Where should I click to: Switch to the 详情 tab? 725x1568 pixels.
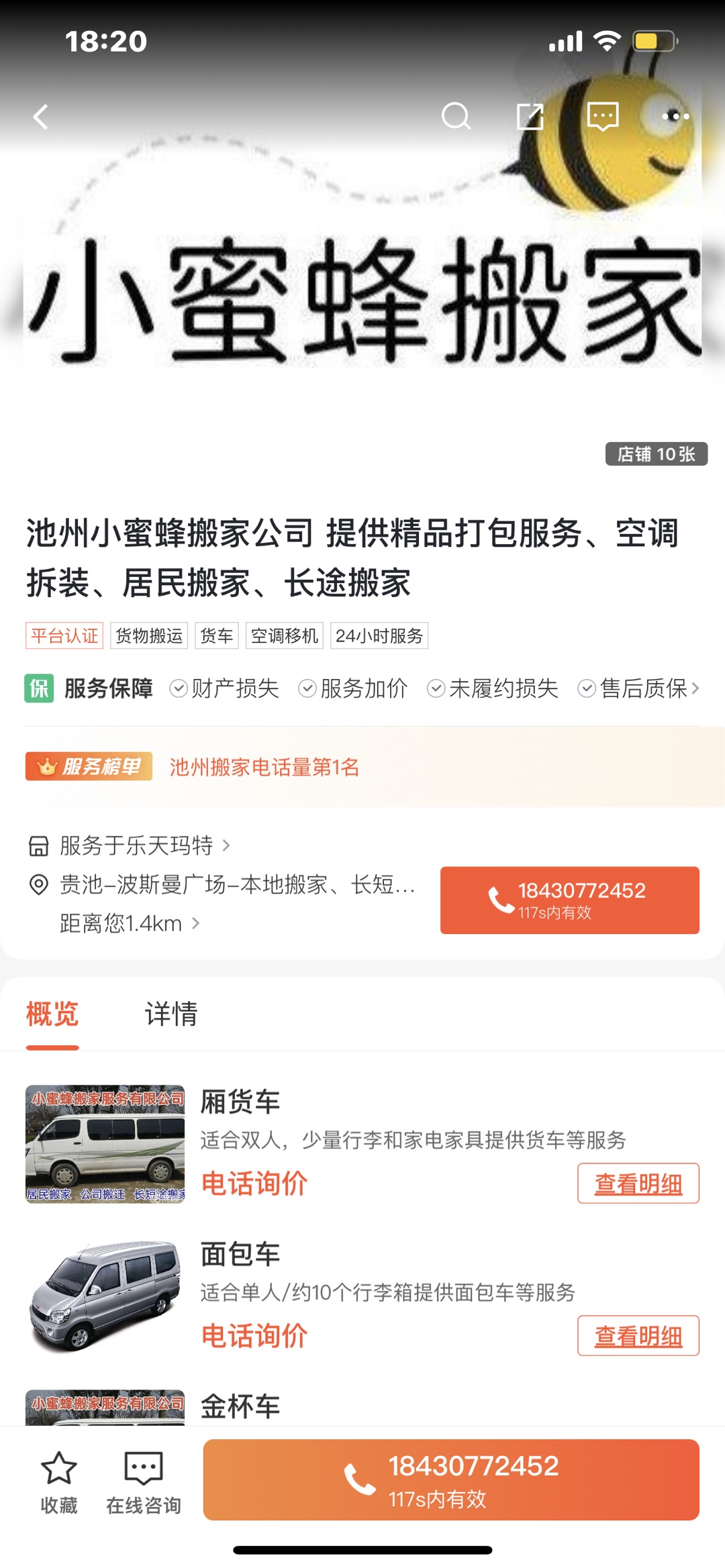(x=171, y=1014)
